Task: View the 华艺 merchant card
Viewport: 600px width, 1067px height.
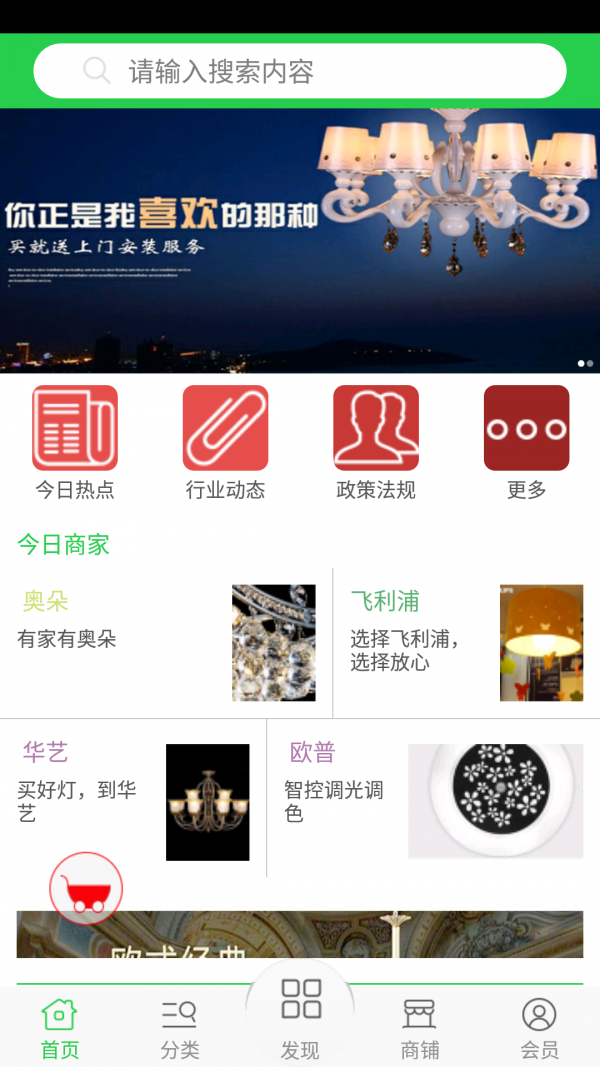Action: point(133,800)
